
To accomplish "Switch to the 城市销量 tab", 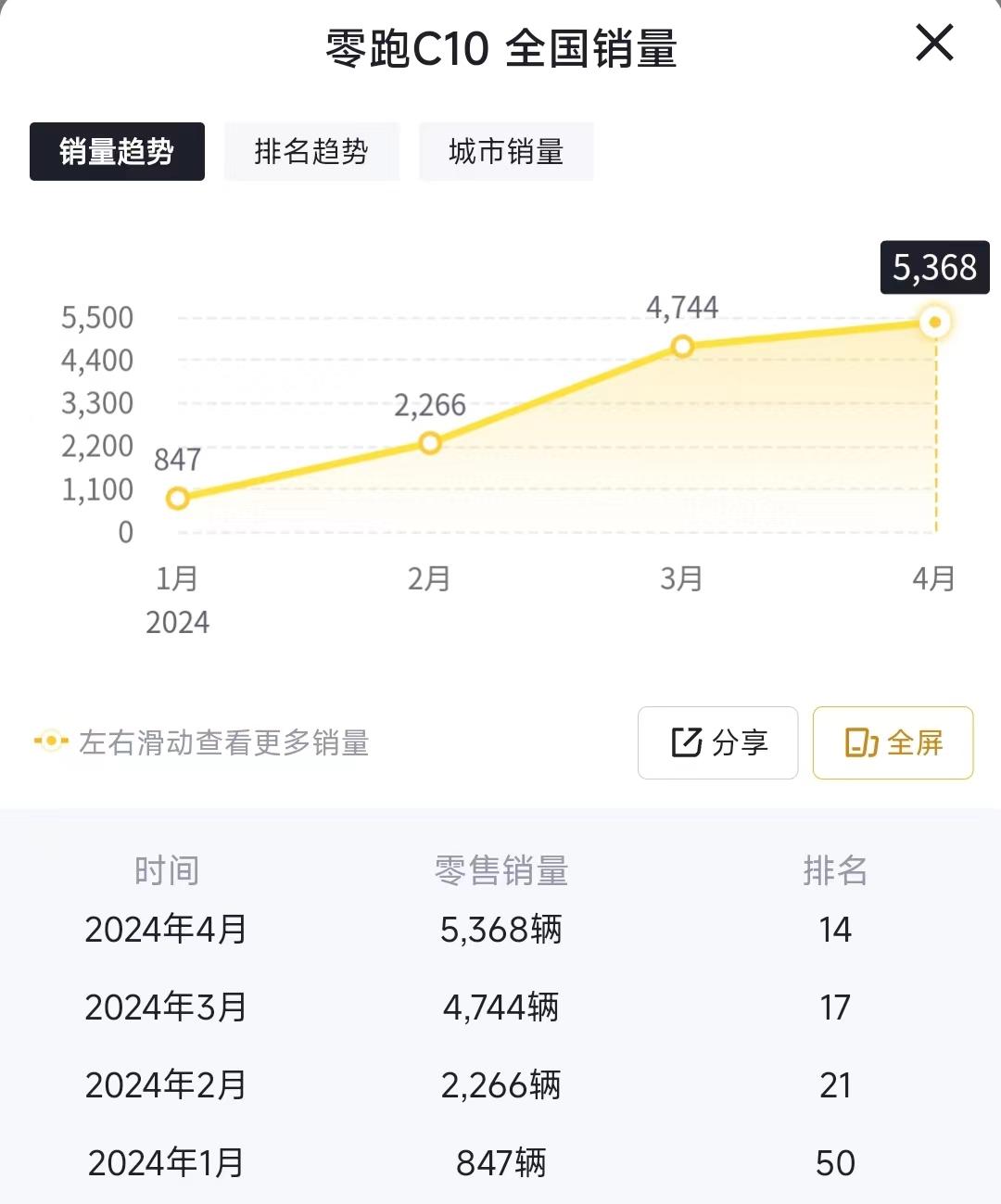I will pos(506,151).
